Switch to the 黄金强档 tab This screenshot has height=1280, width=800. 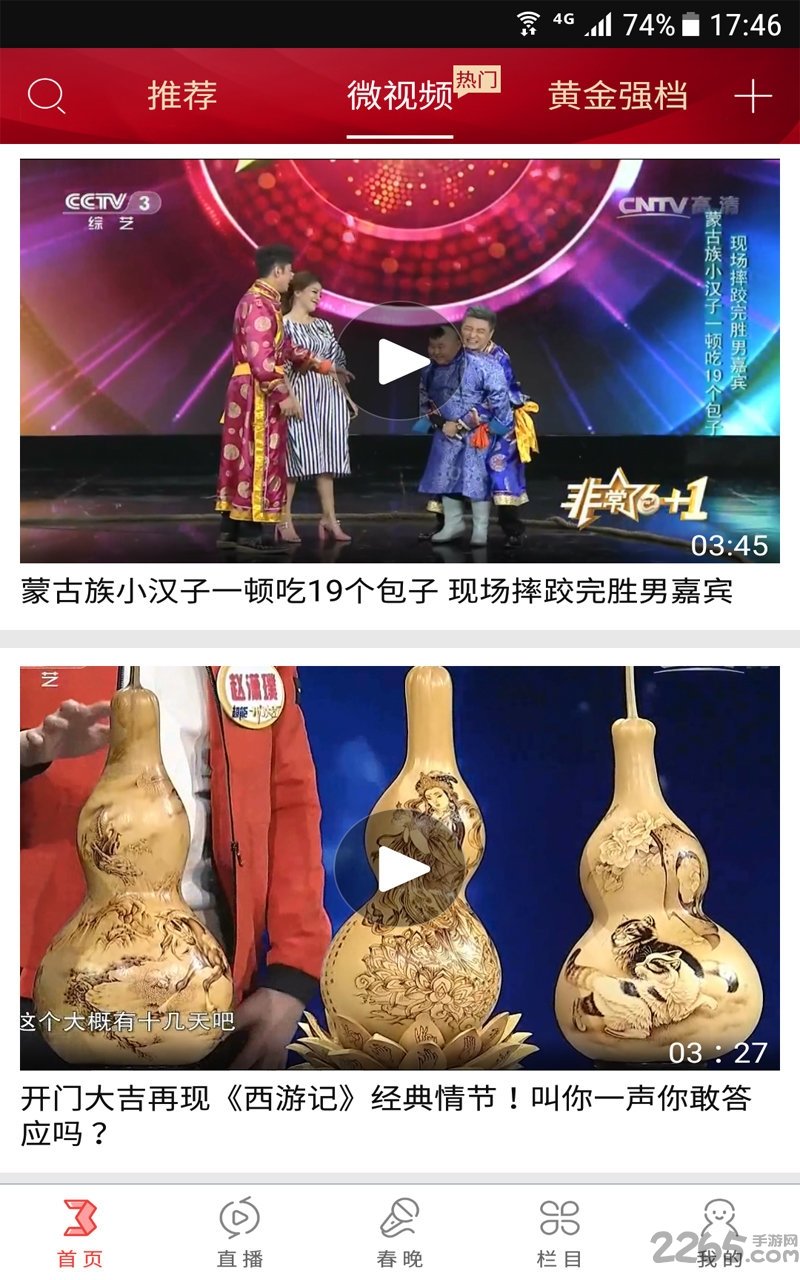pyautogui.click(x=617, y=96)
